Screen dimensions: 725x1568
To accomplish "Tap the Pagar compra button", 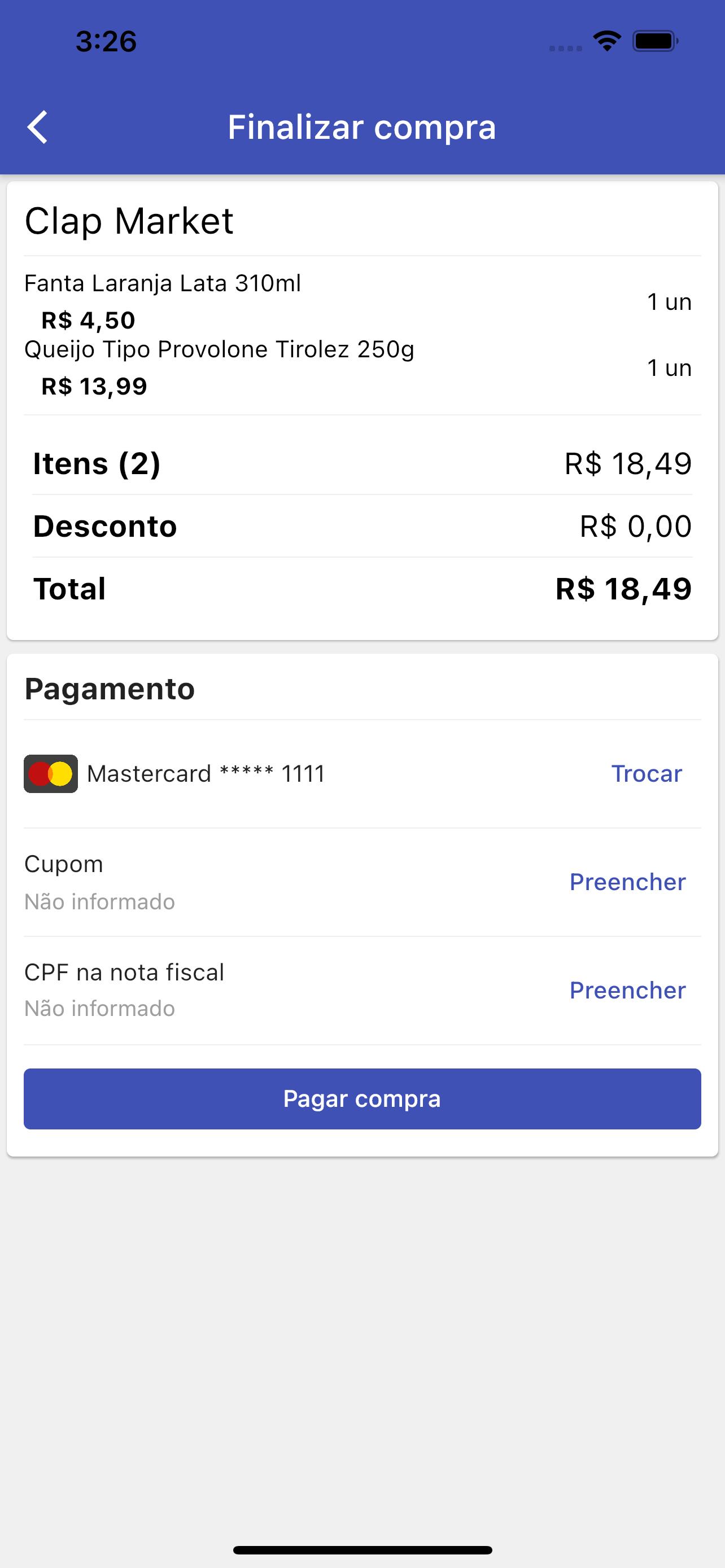I will (362, 1099).
